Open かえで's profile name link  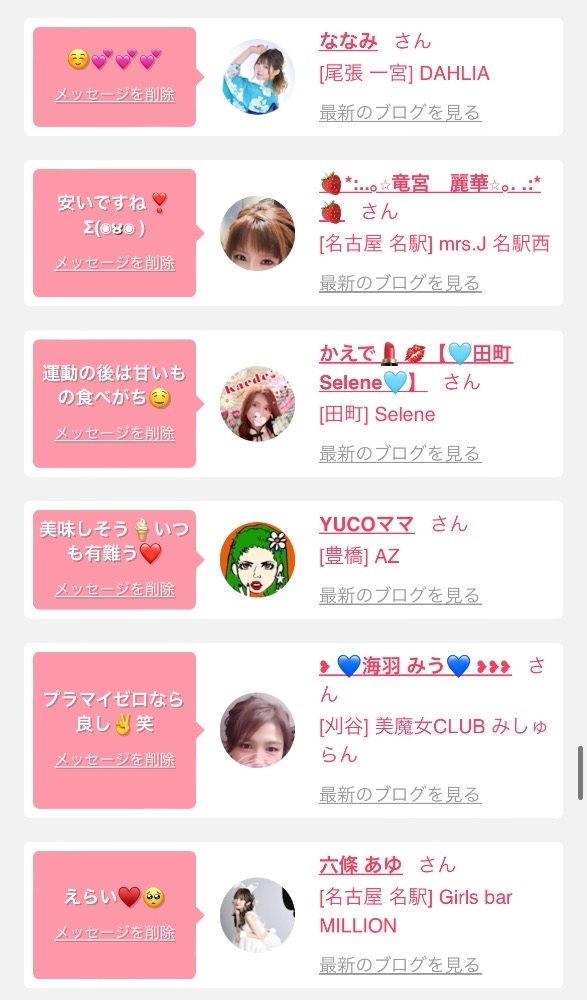[x=416, y=368]
